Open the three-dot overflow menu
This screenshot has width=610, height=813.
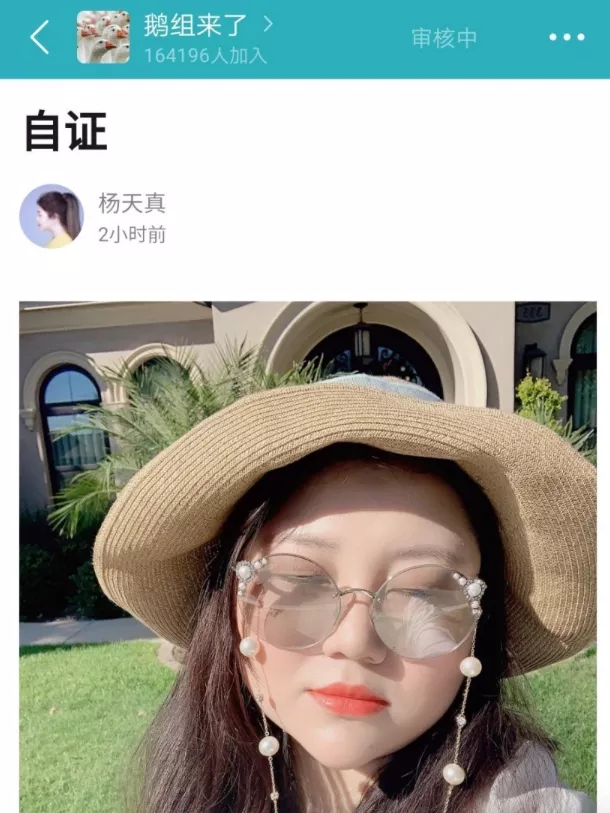click(566, 38)
